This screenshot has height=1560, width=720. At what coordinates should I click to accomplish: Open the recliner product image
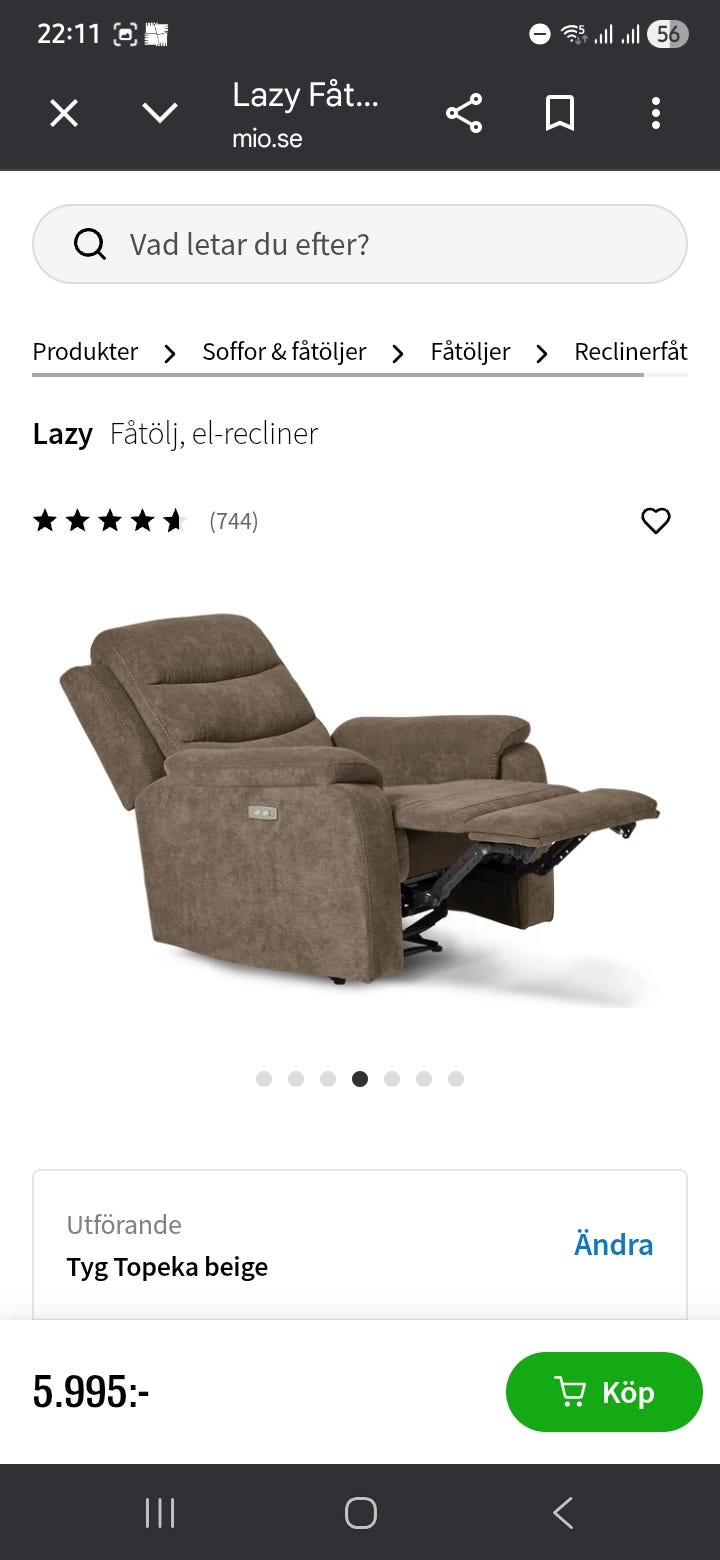pyautogui.click(x=360, y=798)
